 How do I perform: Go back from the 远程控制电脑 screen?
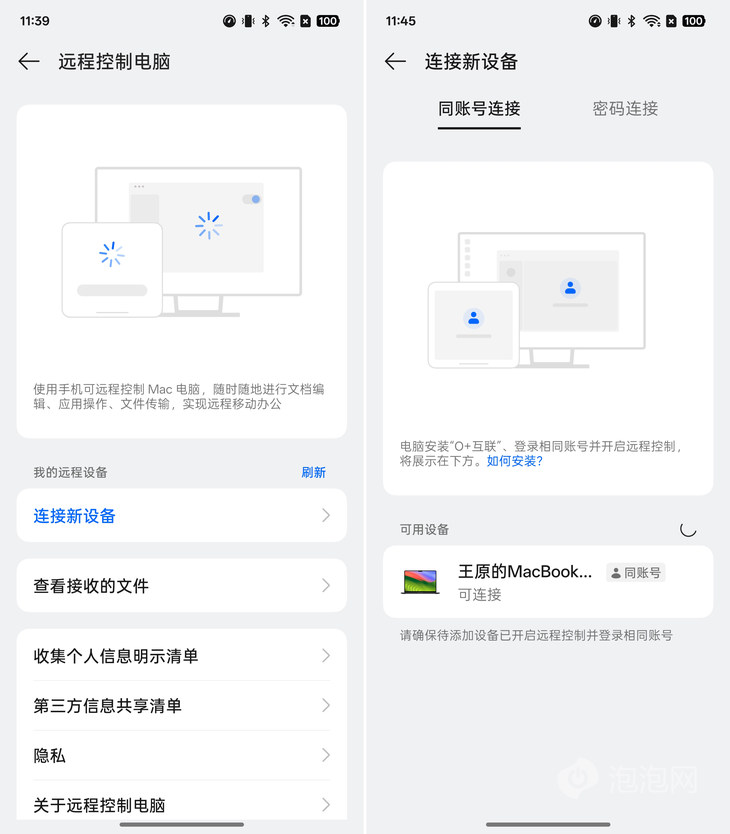point(29,62)
